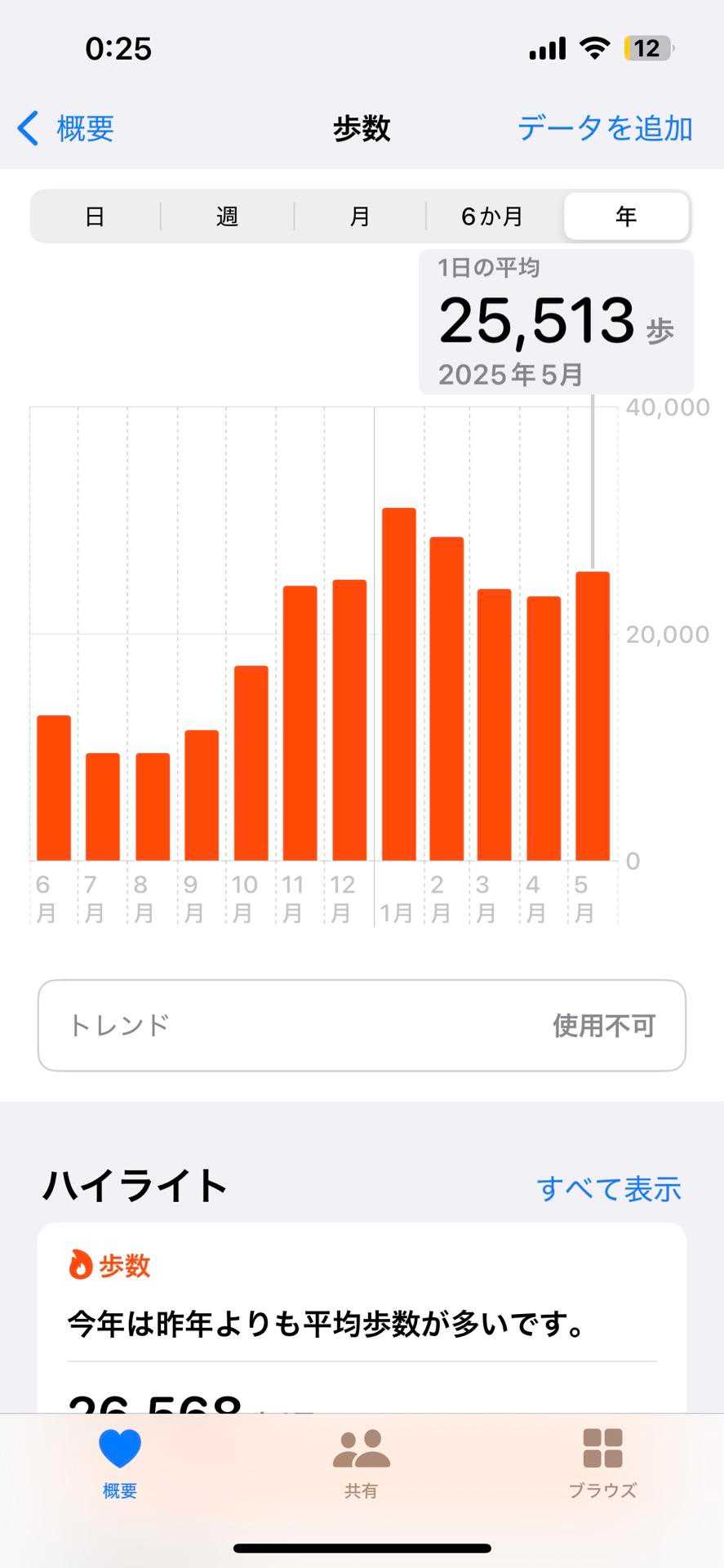The height and width of the screenshot is (1568, 724).
Task: Open the 概要 tab with heart icon
Action: point(120,1463)
